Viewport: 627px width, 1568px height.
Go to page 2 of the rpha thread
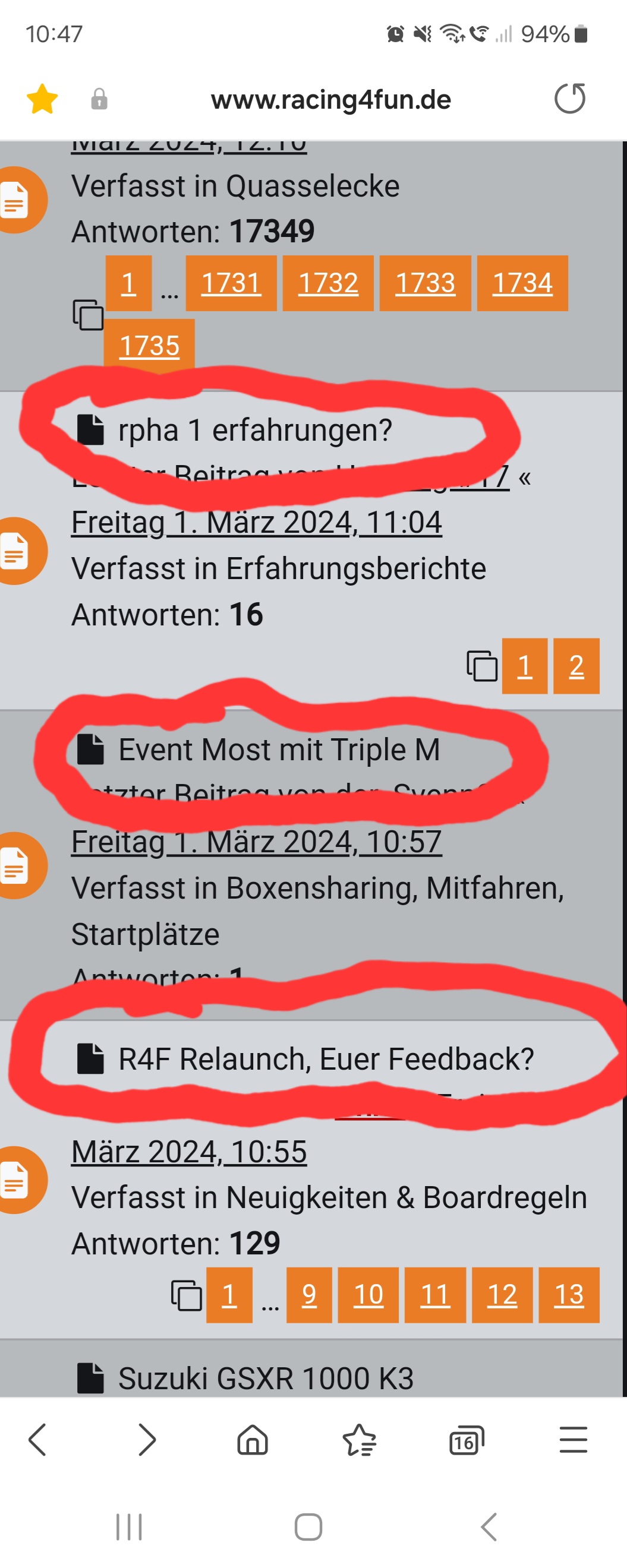pos(576,666)
